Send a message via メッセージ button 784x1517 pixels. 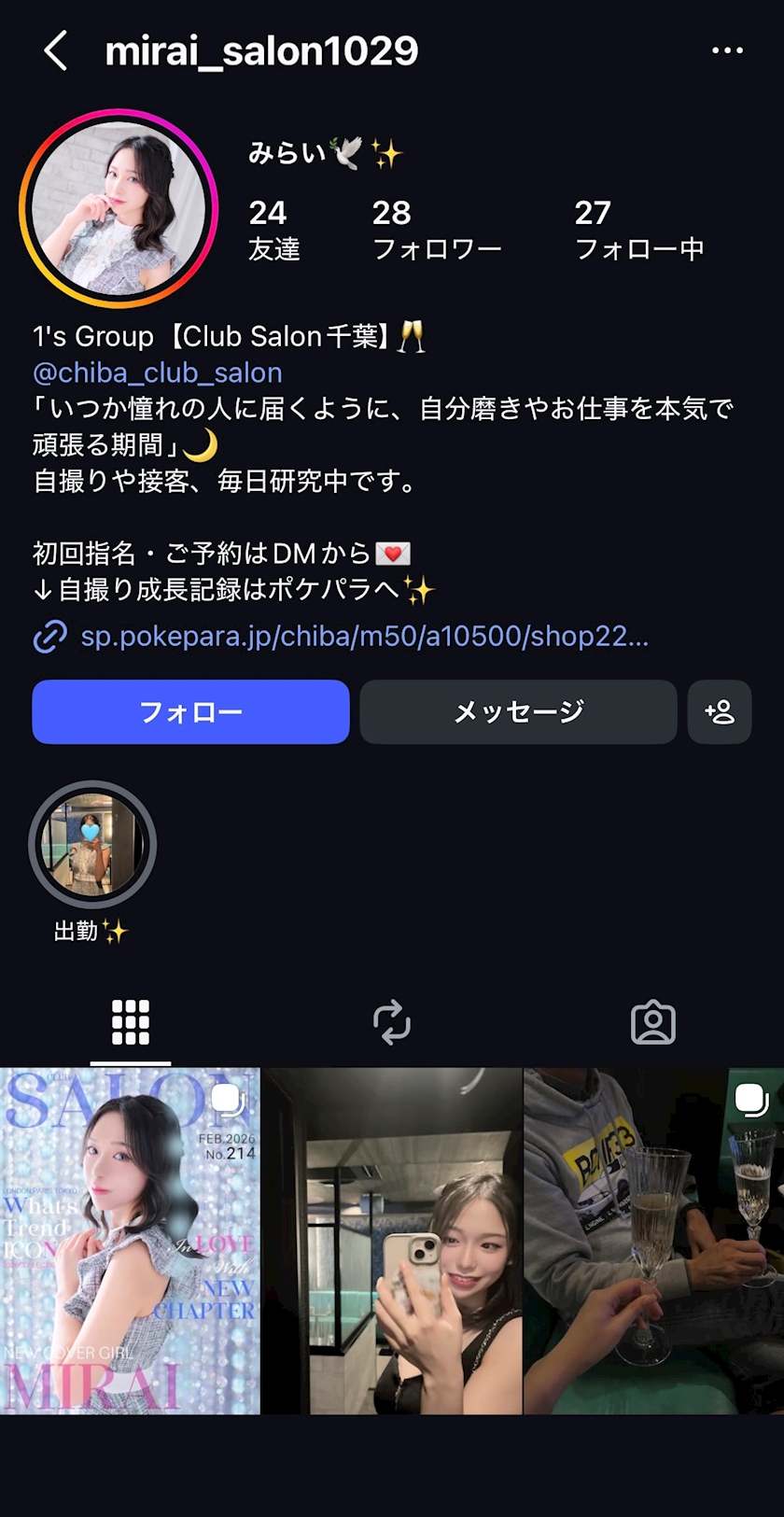click(x=518, y=712)
